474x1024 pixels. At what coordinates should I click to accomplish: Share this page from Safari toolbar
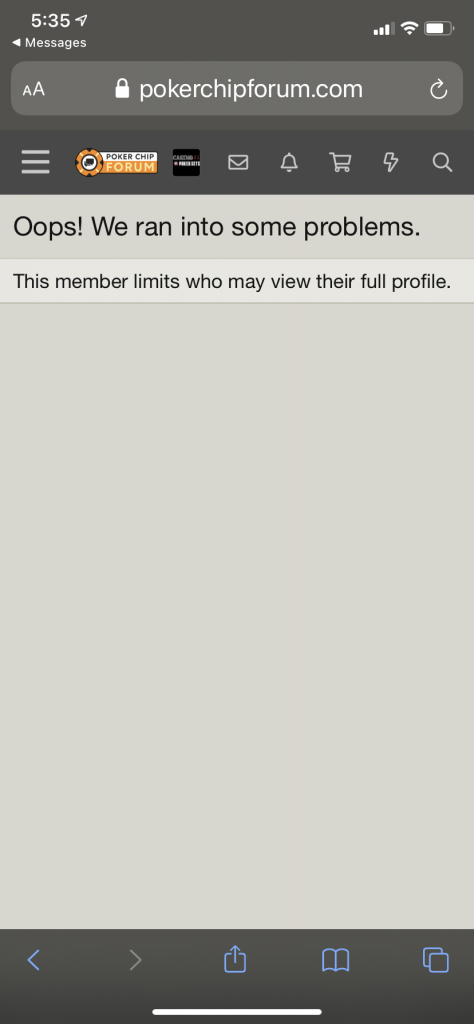(x=235, y=958)
